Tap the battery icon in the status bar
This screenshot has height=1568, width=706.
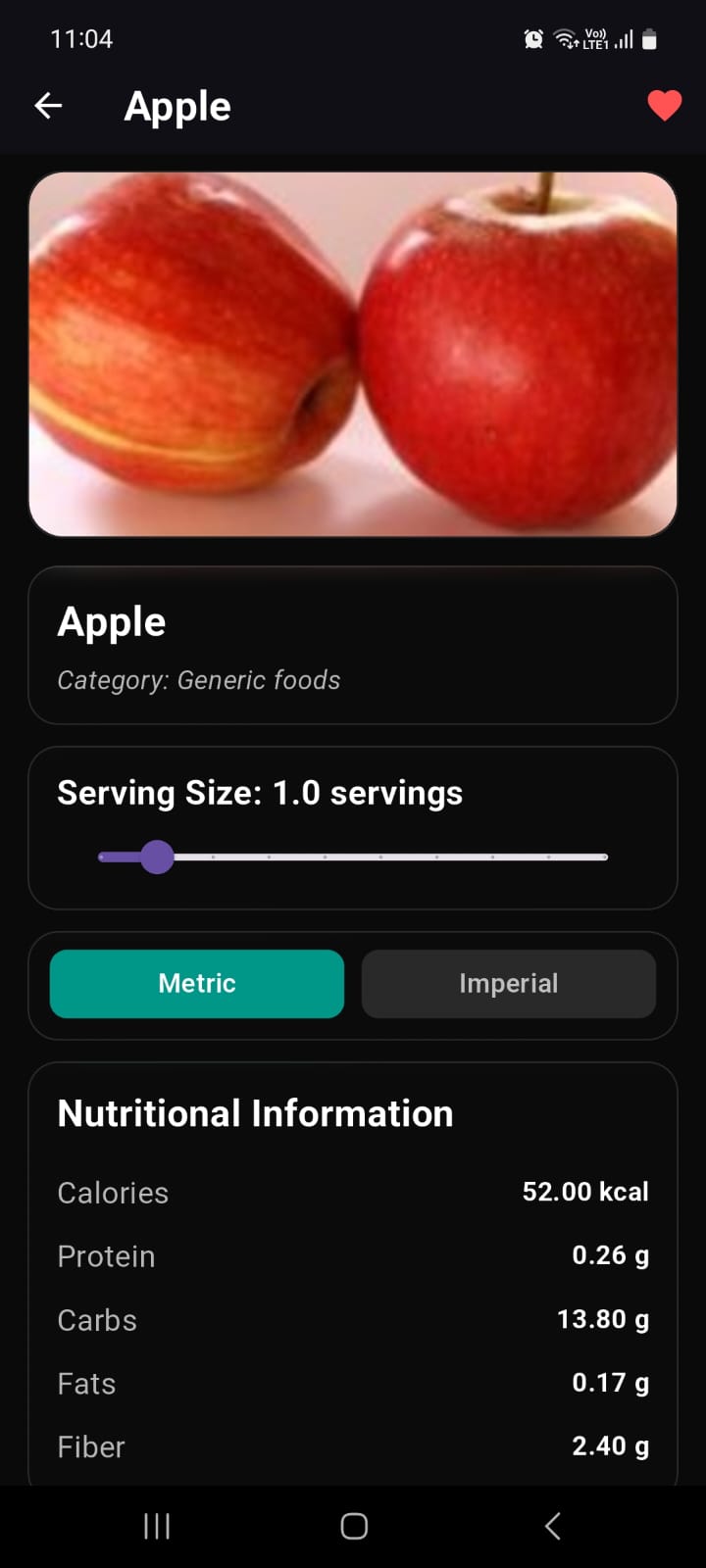coord(650,39)
